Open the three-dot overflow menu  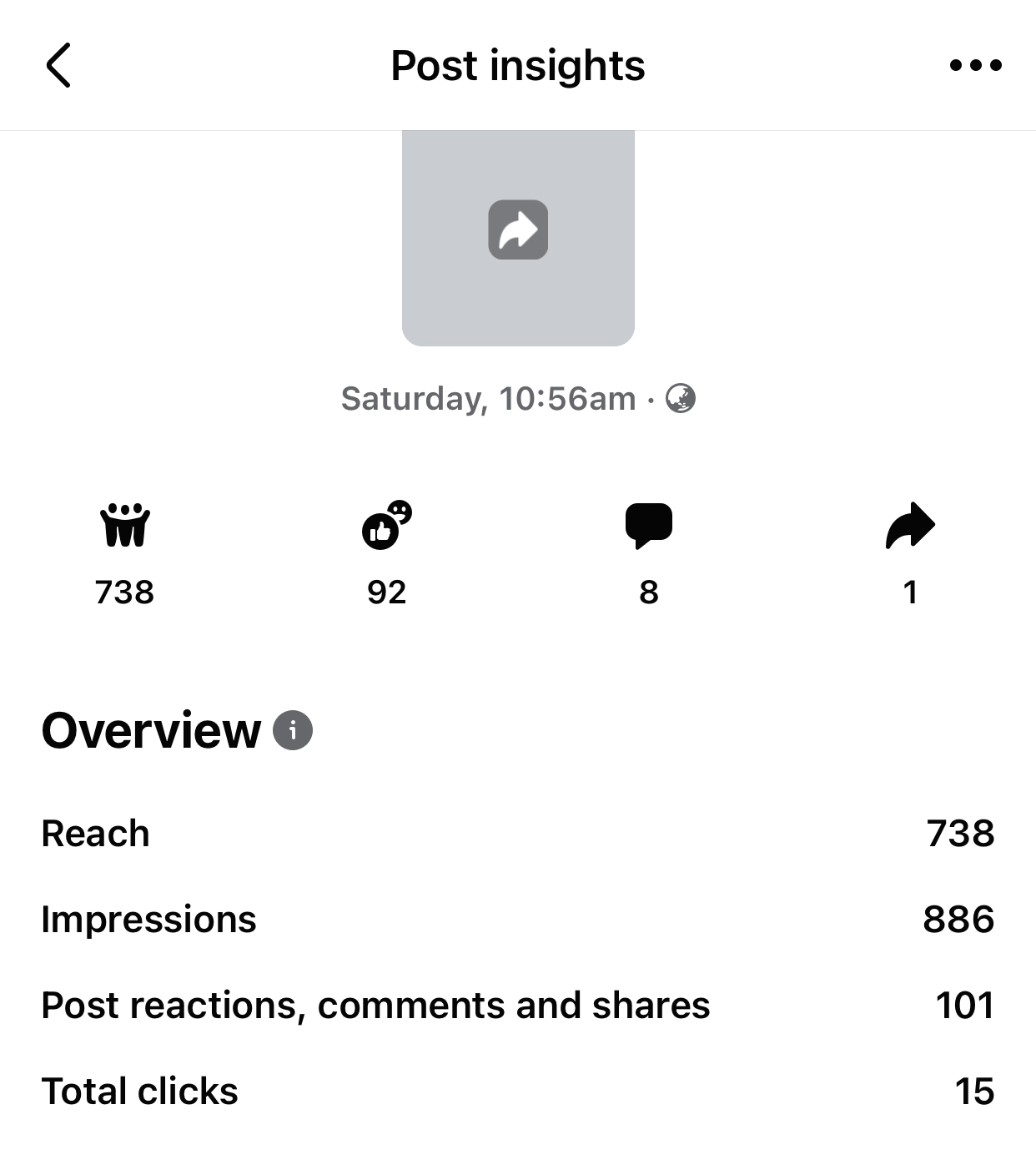coord(975,65)
